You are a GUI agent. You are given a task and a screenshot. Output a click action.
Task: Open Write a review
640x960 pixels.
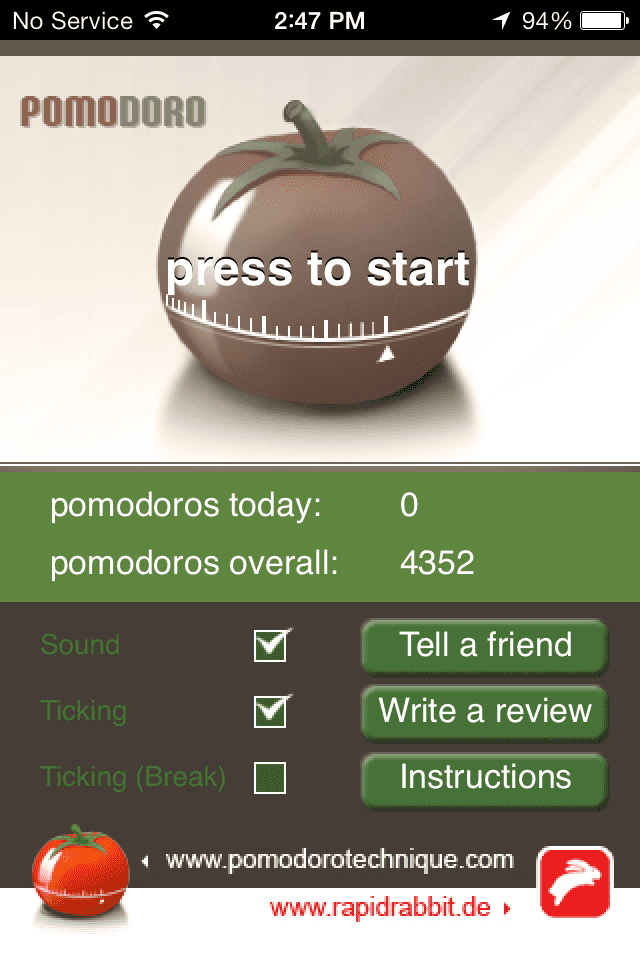(x=484, y=712)
